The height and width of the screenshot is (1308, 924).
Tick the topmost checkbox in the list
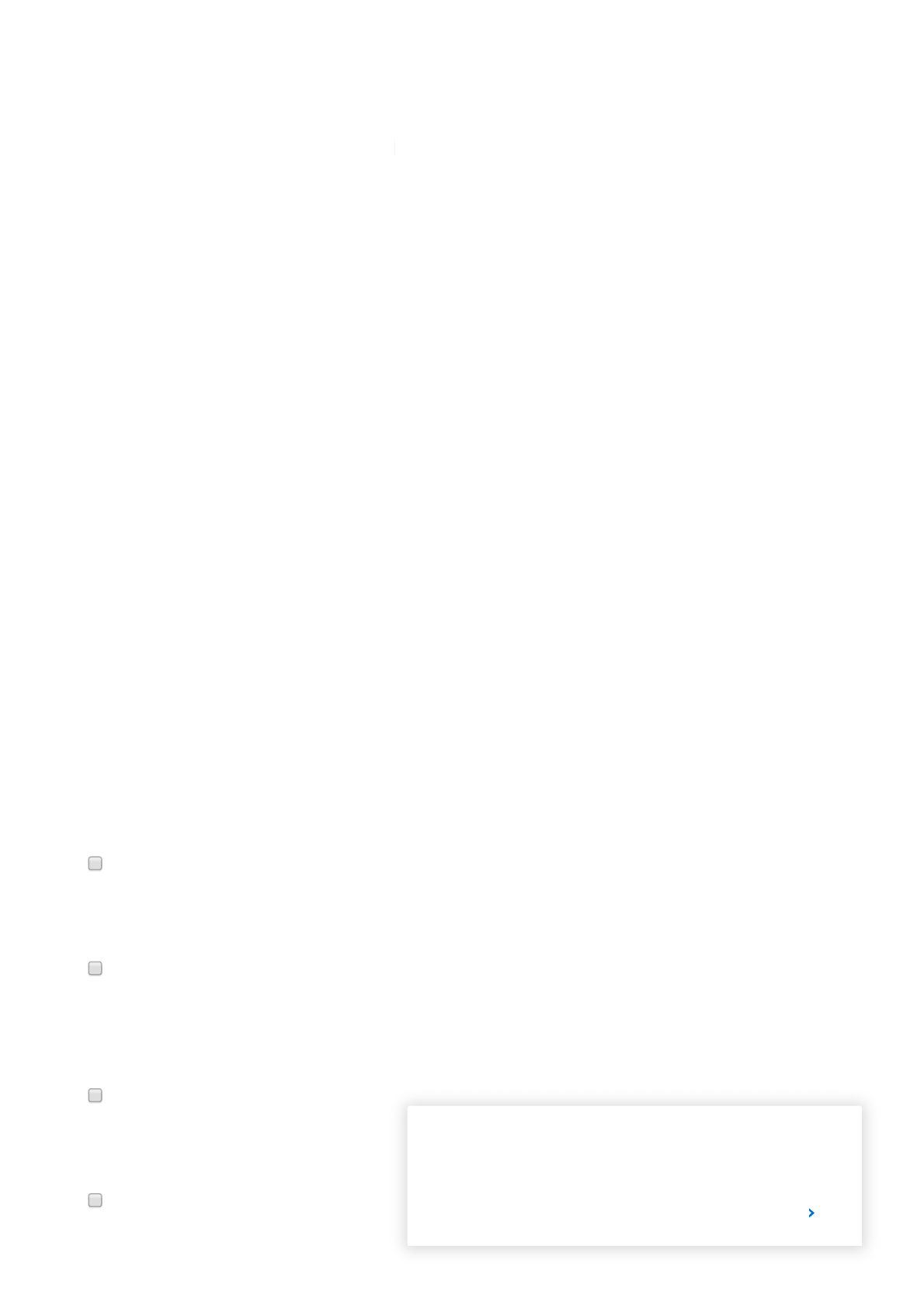[x=95, y=863]
